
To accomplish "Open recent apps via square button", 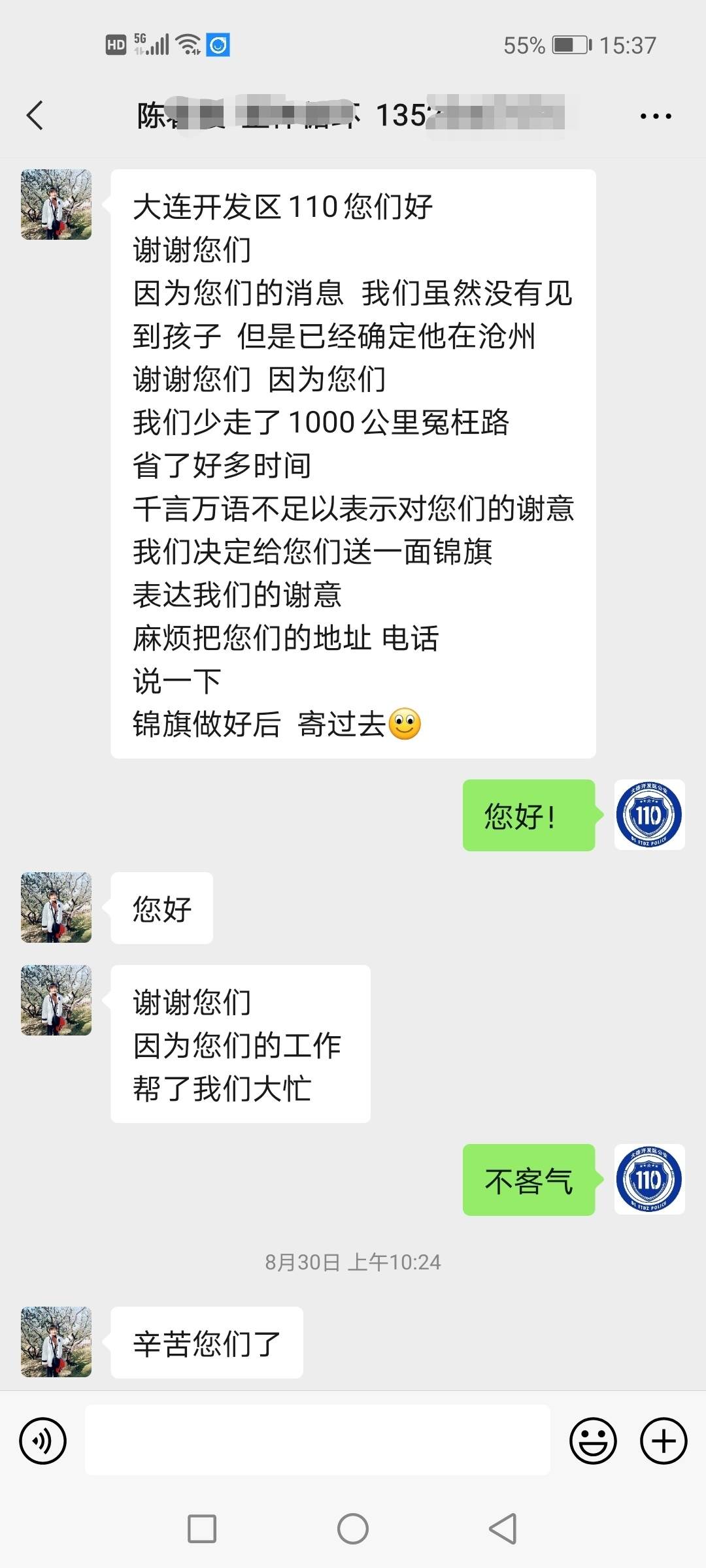I will [202, 1529].
